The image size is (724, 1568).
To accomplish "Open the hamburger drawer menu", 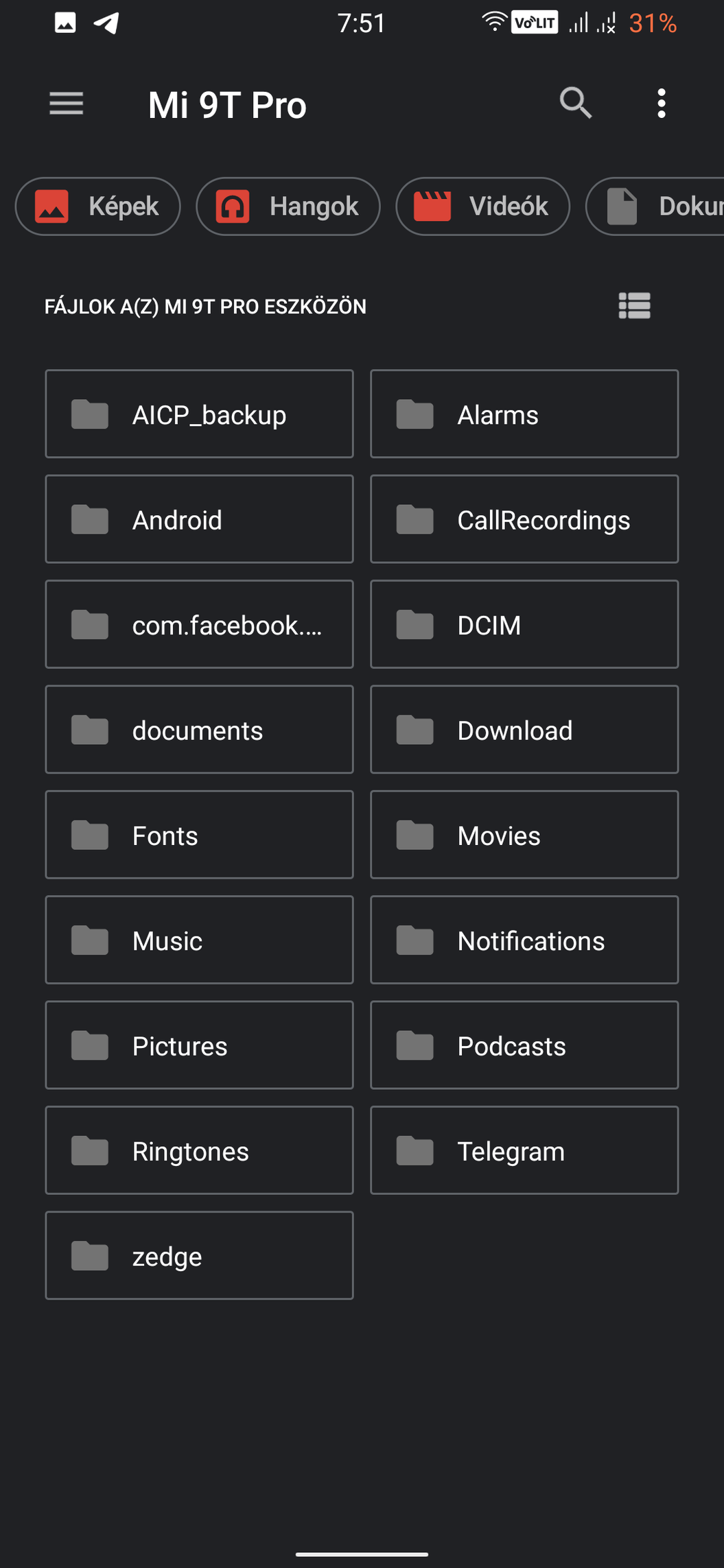I will (x=67, y=104).
